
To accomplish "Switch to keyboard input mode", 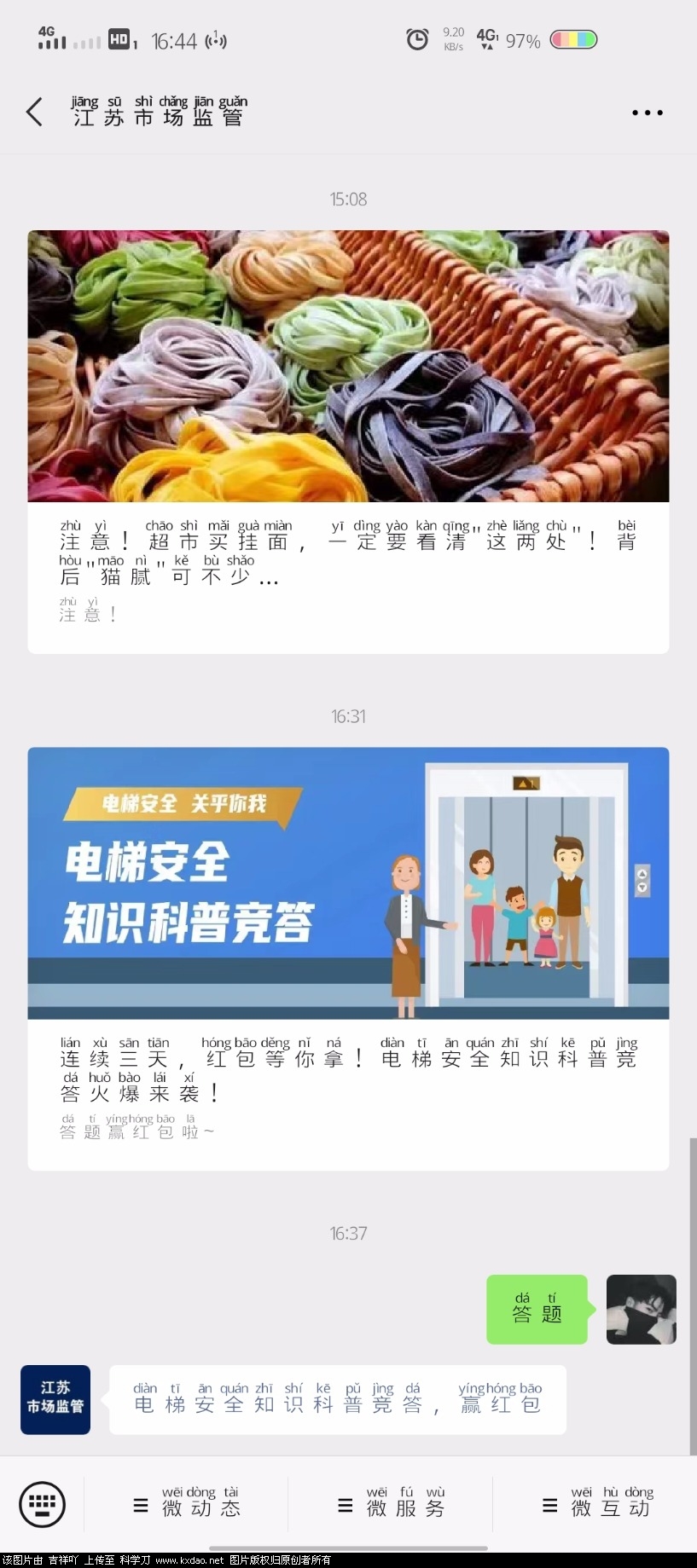I will tap(42, 1504).
